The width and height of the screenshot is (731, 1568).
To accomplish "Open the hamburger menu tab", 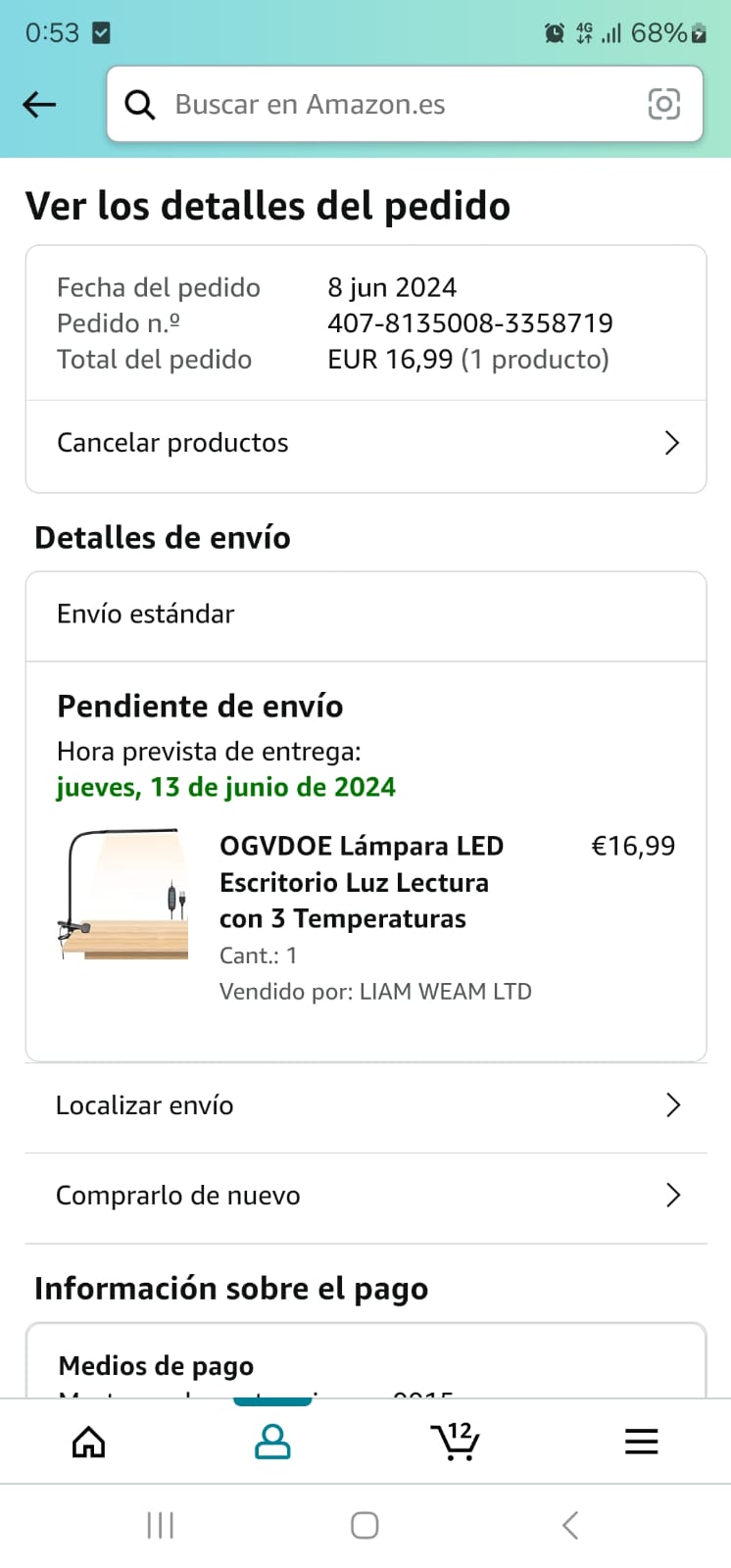I will 641,1442.
